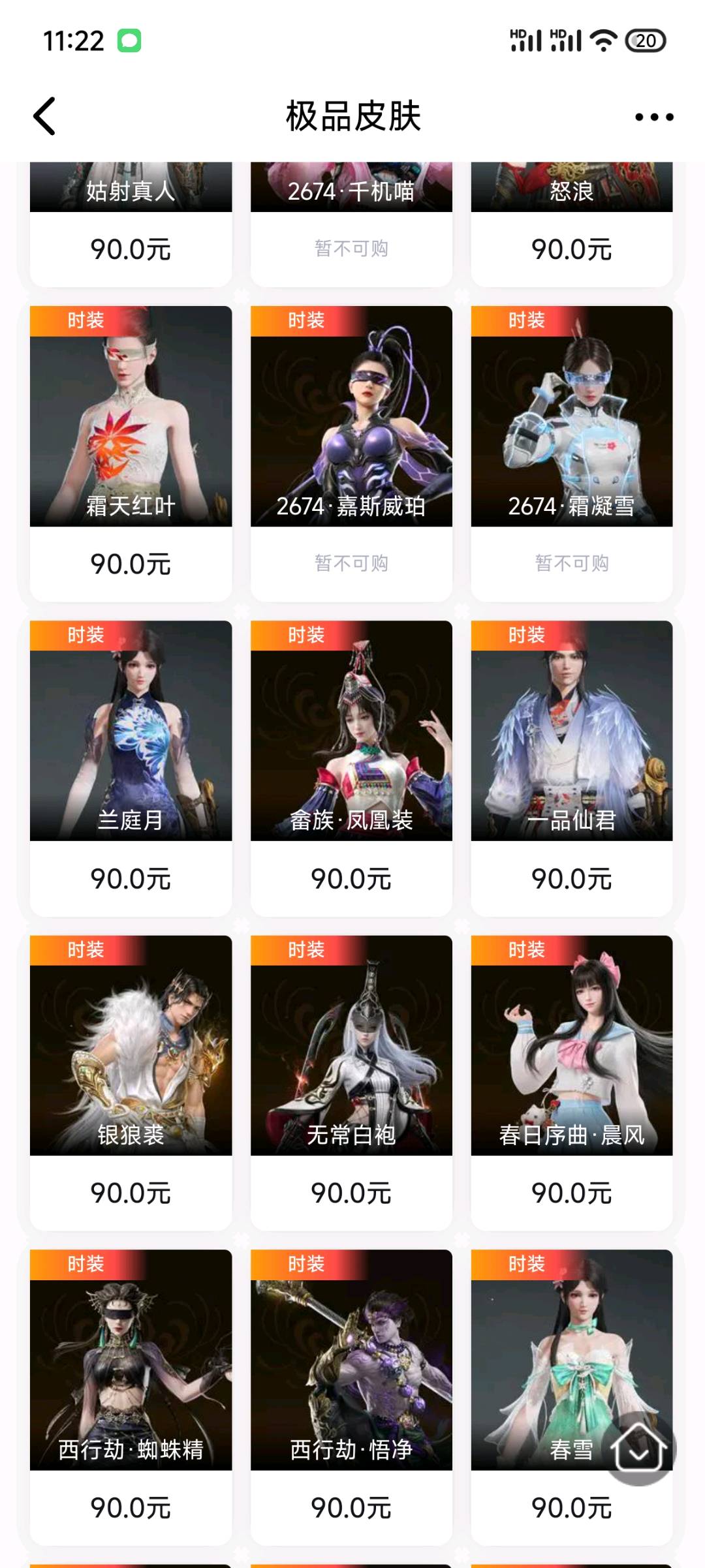Open the 怒浪 skin card
Image resolution: width=705 pixels, height=1568 pixels.
coord(572,222)
